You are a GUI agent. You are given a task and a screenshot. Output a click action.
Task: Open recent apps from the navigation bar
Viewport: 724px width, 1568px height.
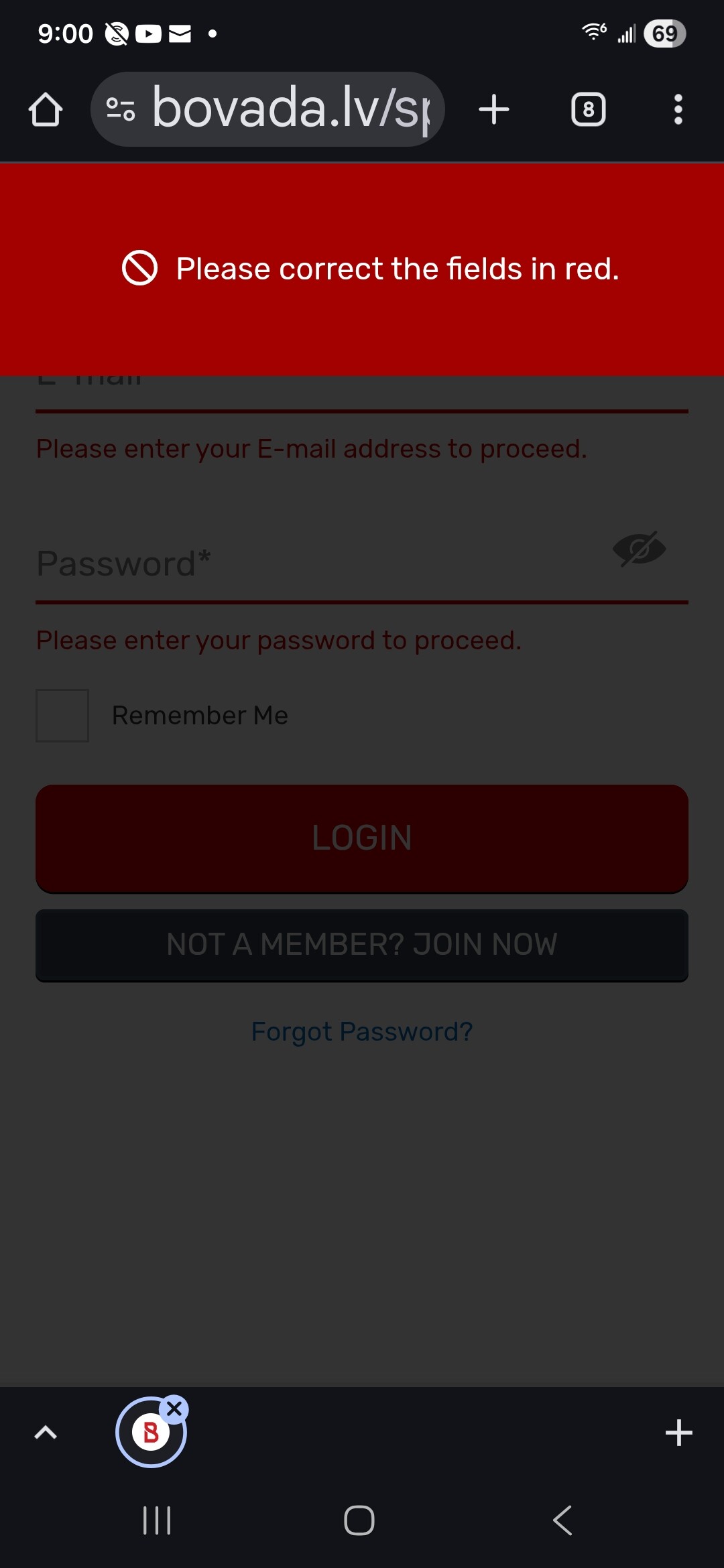pos(157,1520)
